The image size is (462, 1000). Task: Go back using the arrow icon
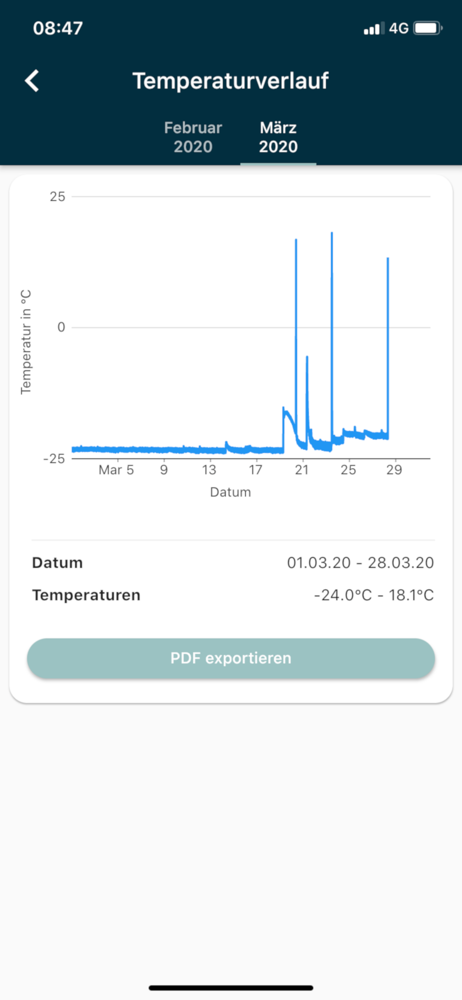pyautogui.click(x=32, y=82)
